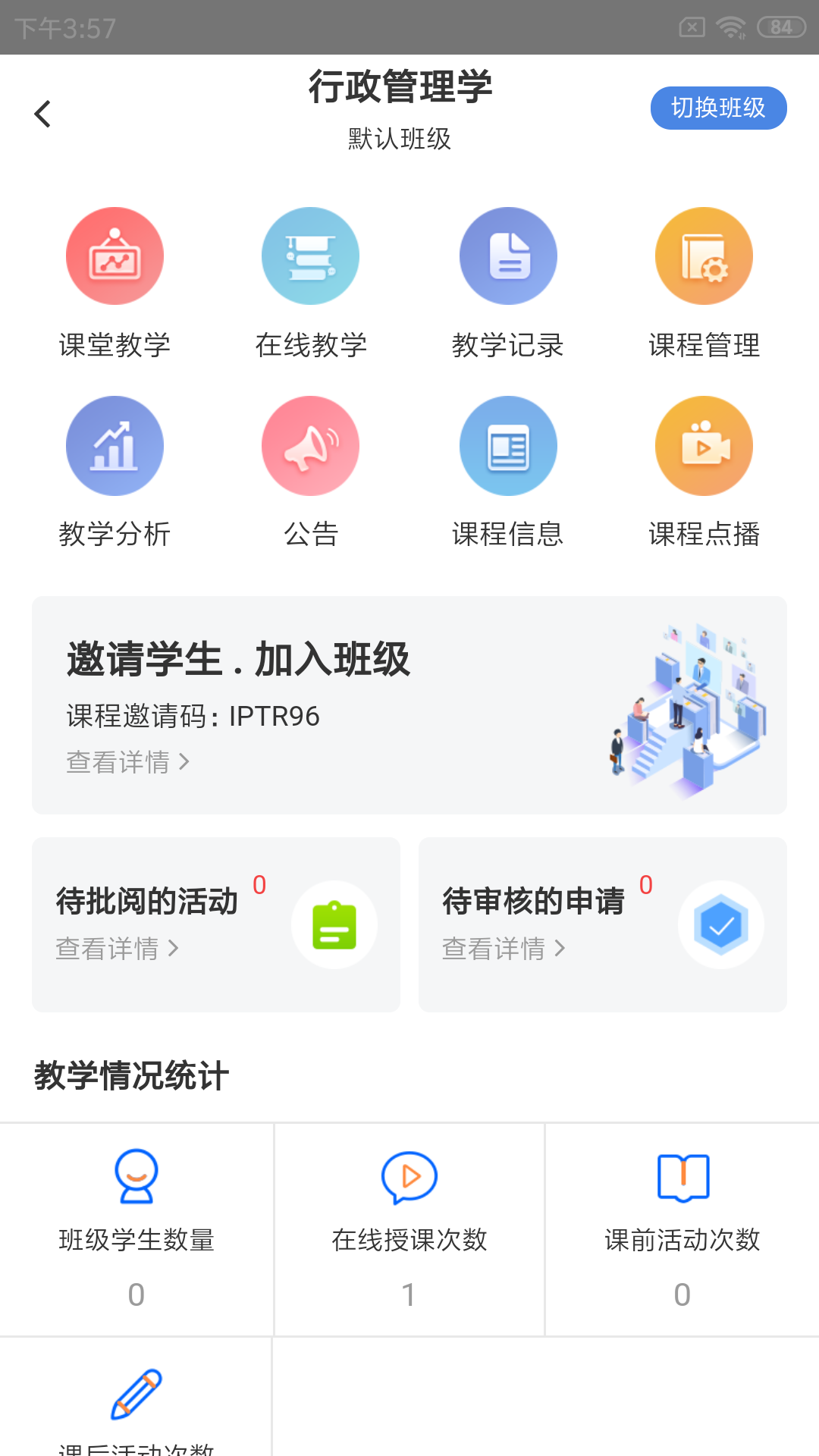Screen dimensions: 819x1456
Task: Click the back arrow to leave 行政管理学
Action: coord(42,113)
